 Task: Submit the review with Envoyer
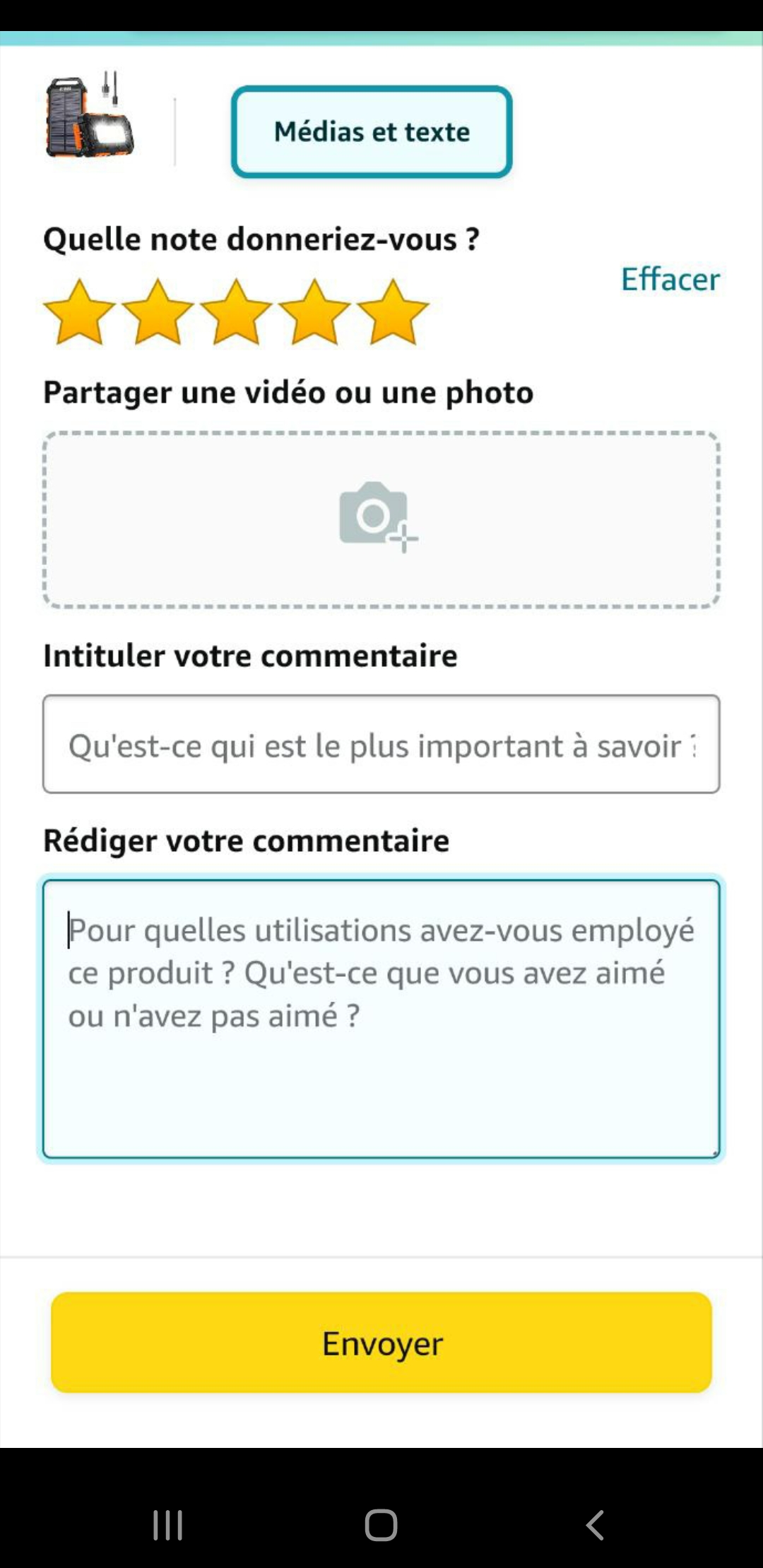point(381,1343)
